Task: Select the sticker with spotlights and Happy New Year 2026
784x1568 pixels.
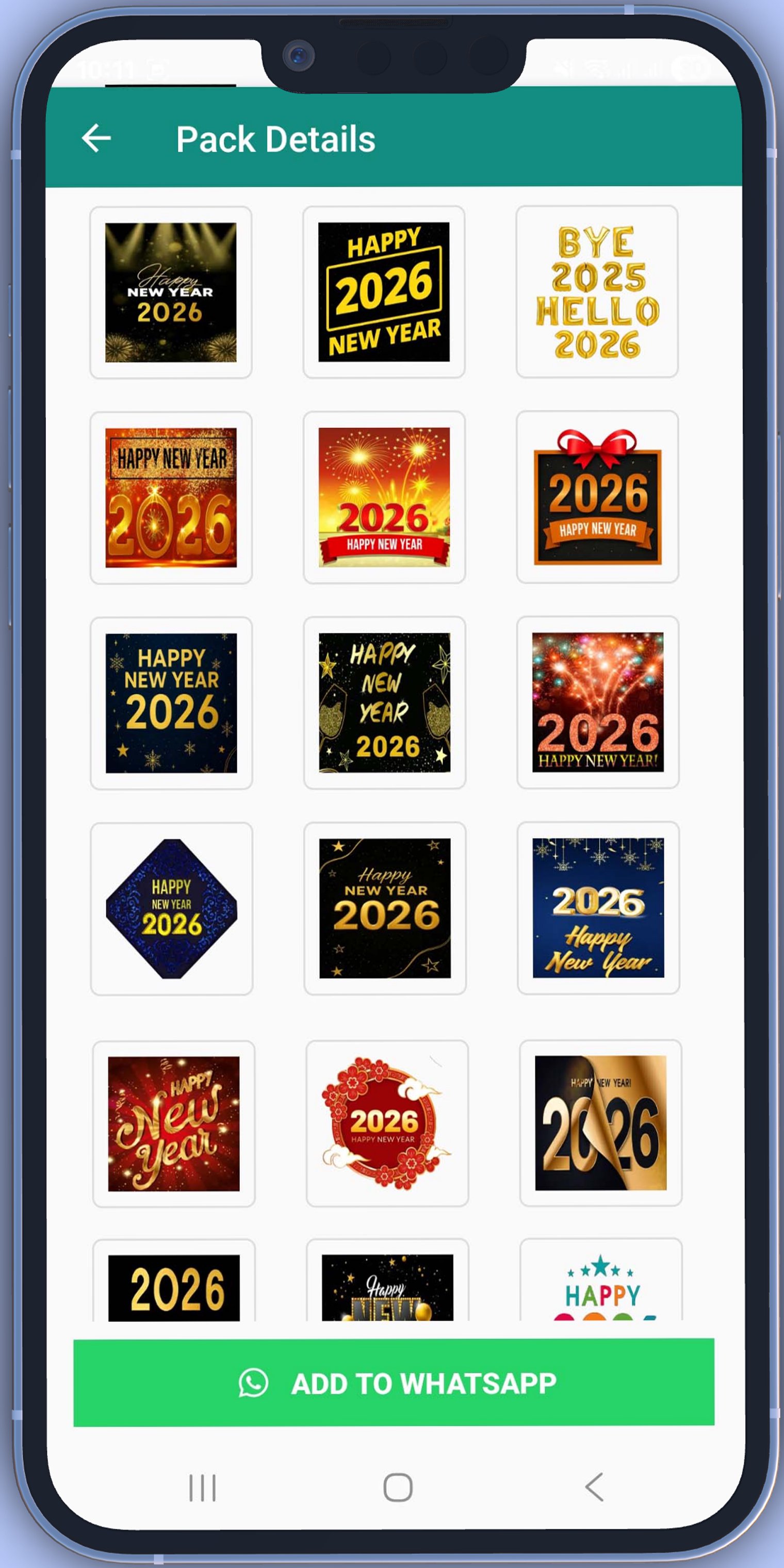Action: click(x=170, y=292)
